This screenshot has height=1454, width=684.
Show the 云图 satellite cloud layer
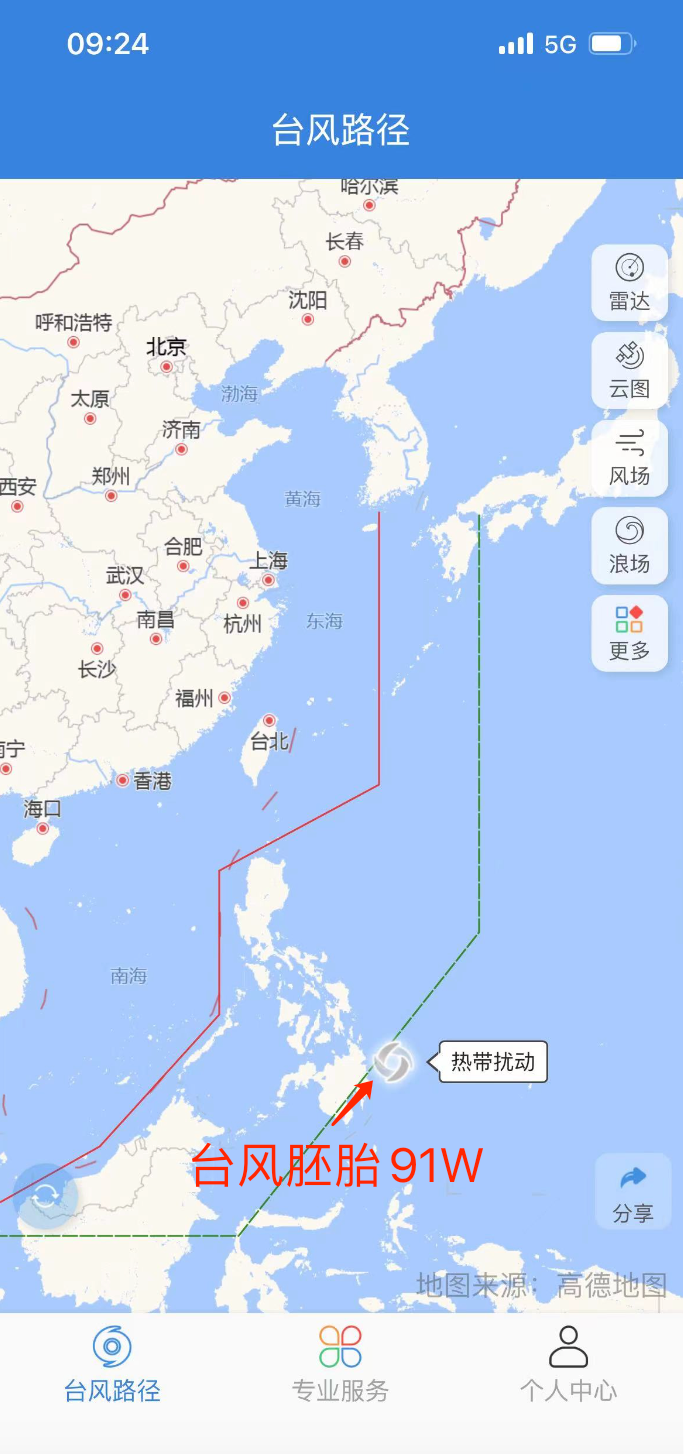coord(629,370)
